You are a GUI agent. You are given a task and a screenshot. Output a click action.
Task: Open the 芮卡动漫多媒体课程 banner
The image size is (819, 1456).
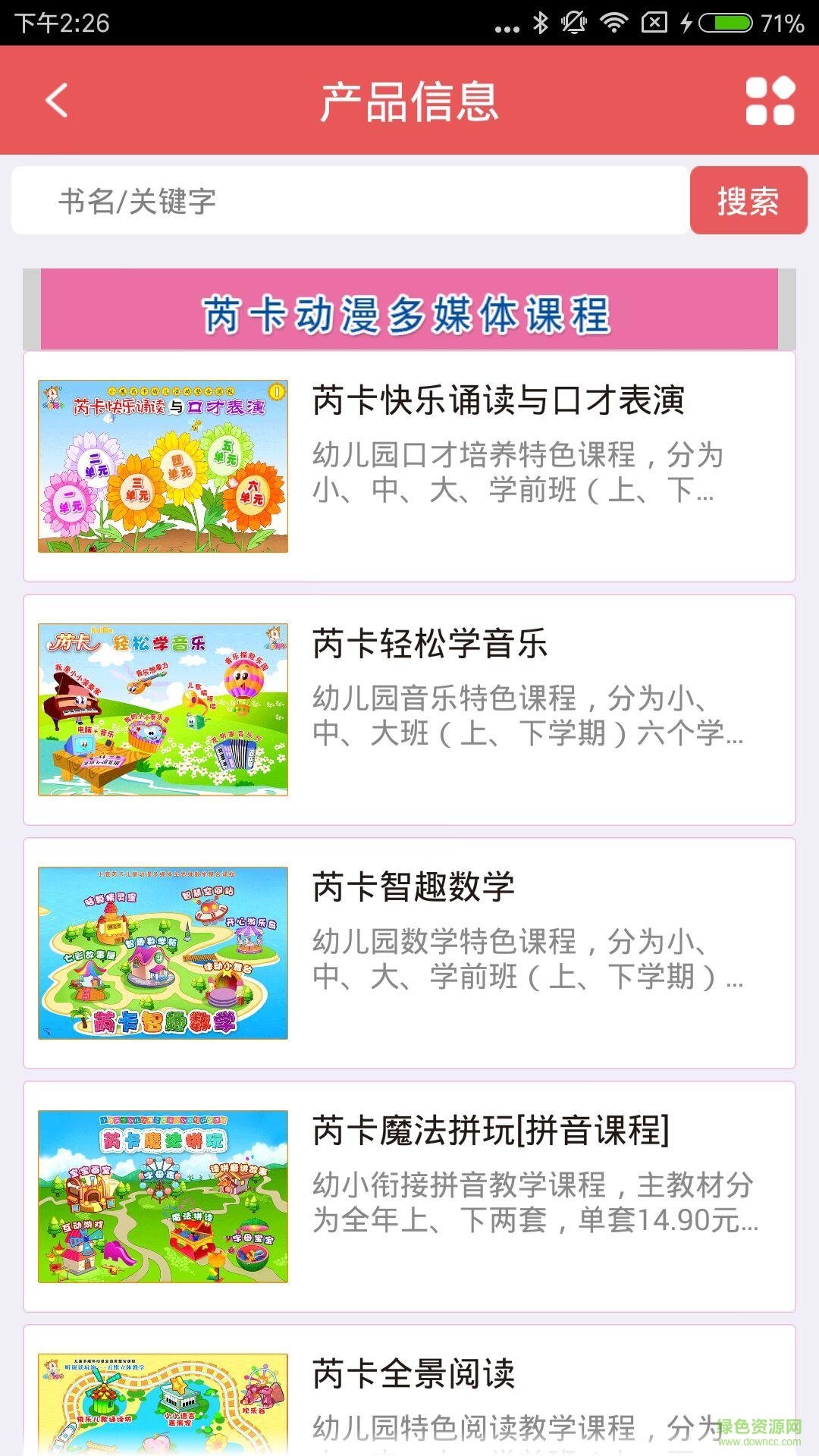pos(409,310)
